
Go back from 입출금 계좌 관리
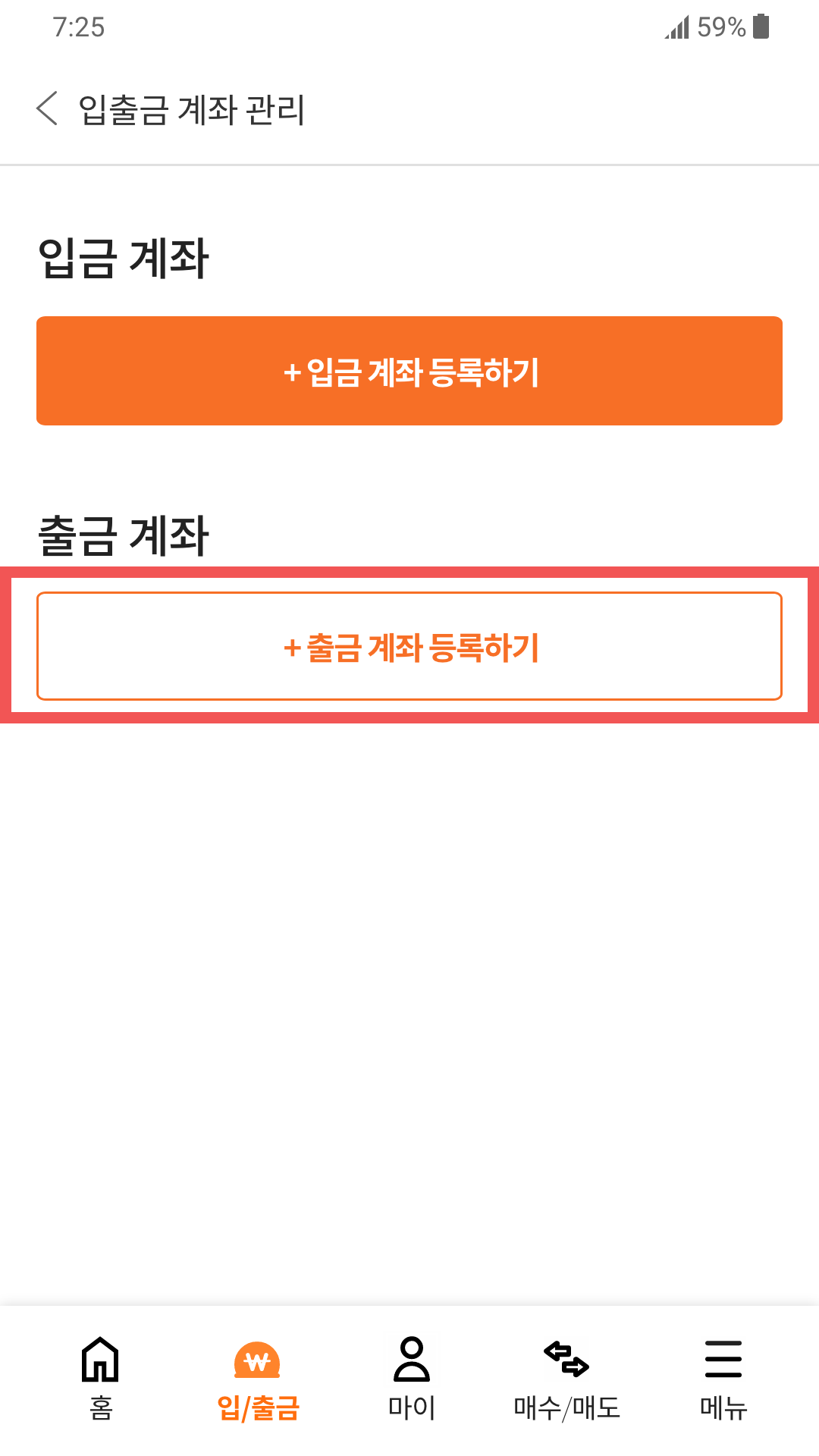(47, 109)
